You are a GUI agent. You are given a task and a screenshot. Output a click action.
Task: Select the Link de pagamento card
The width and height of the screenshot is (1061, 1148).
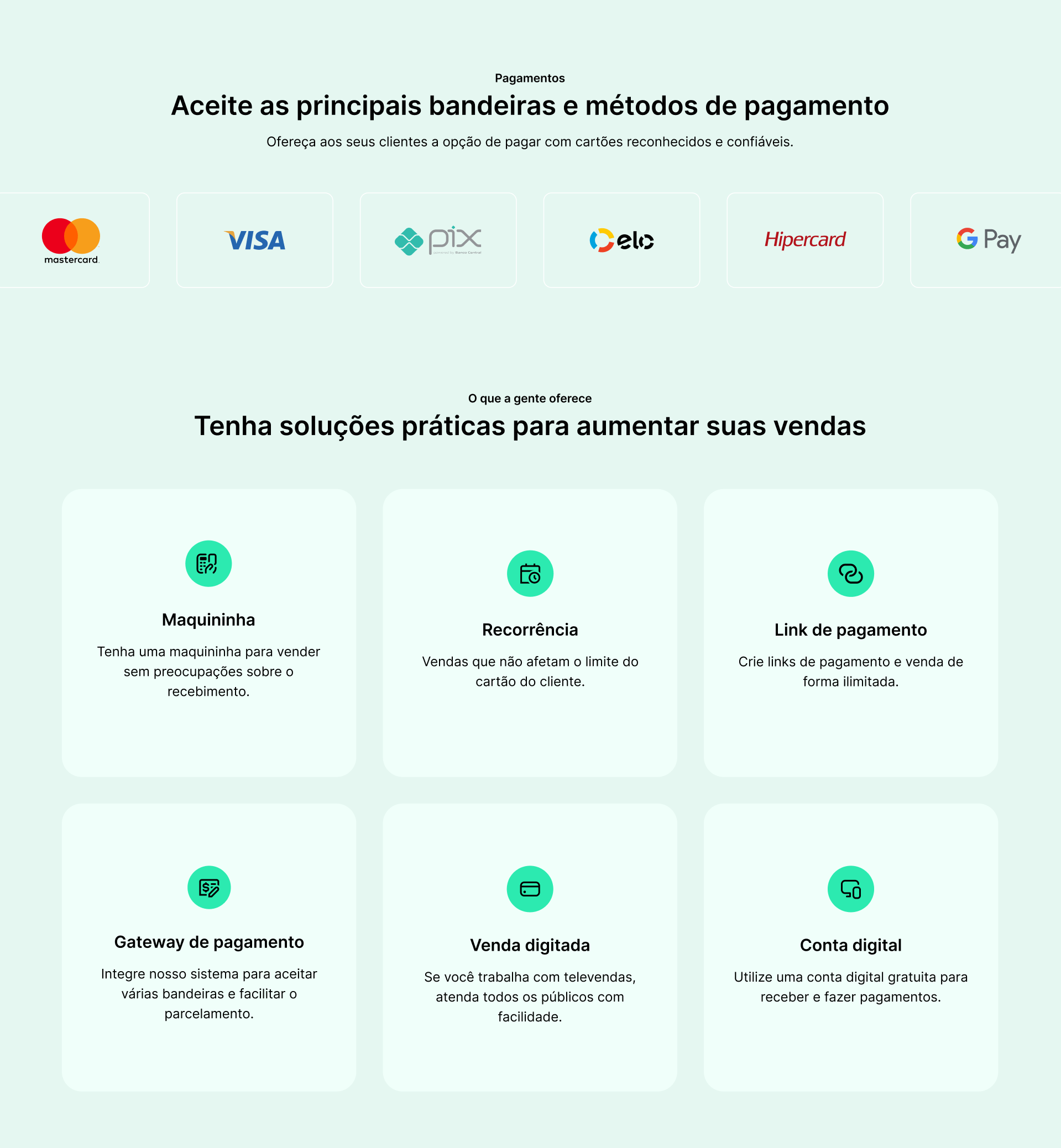pyautogui.click(x=850, y=632)
